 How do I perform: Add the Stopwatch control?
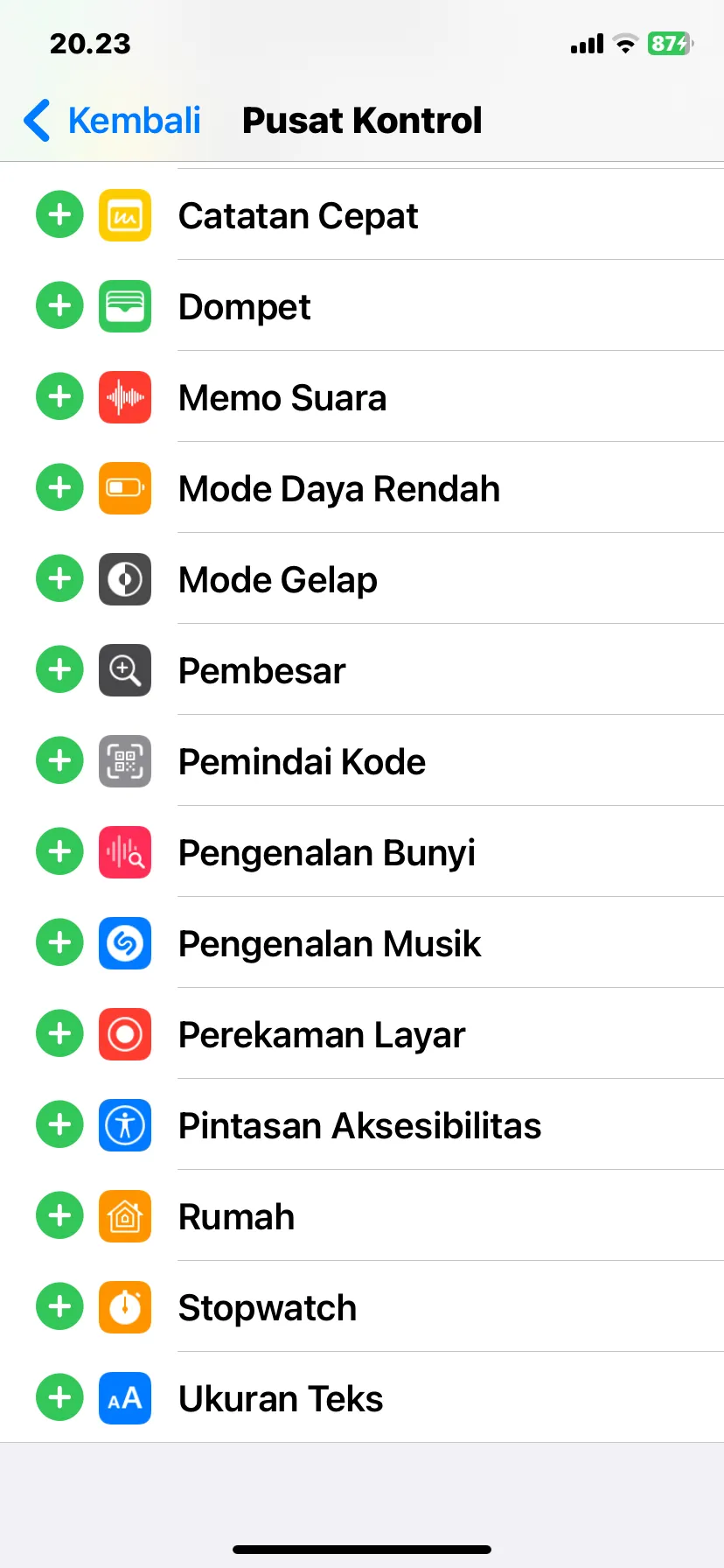59,1306
